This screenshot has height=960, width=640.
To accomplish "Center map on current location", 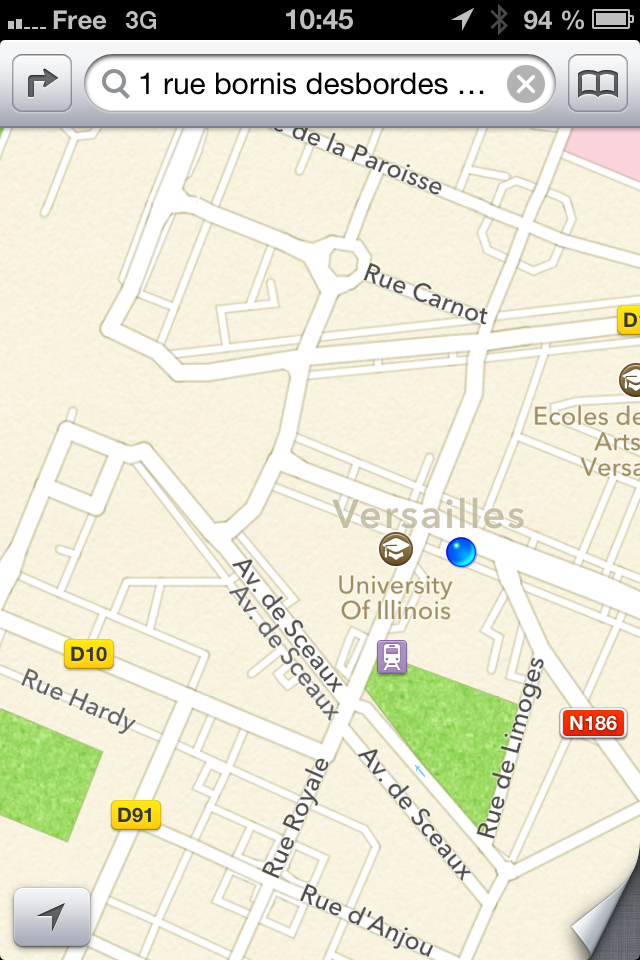I will (x=52, y=916).
